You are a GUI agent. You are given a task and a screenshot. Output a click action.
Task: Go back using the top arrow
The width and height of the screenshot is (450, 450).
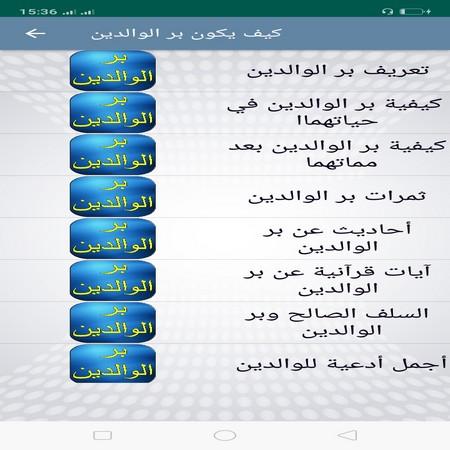coord(35,33)
